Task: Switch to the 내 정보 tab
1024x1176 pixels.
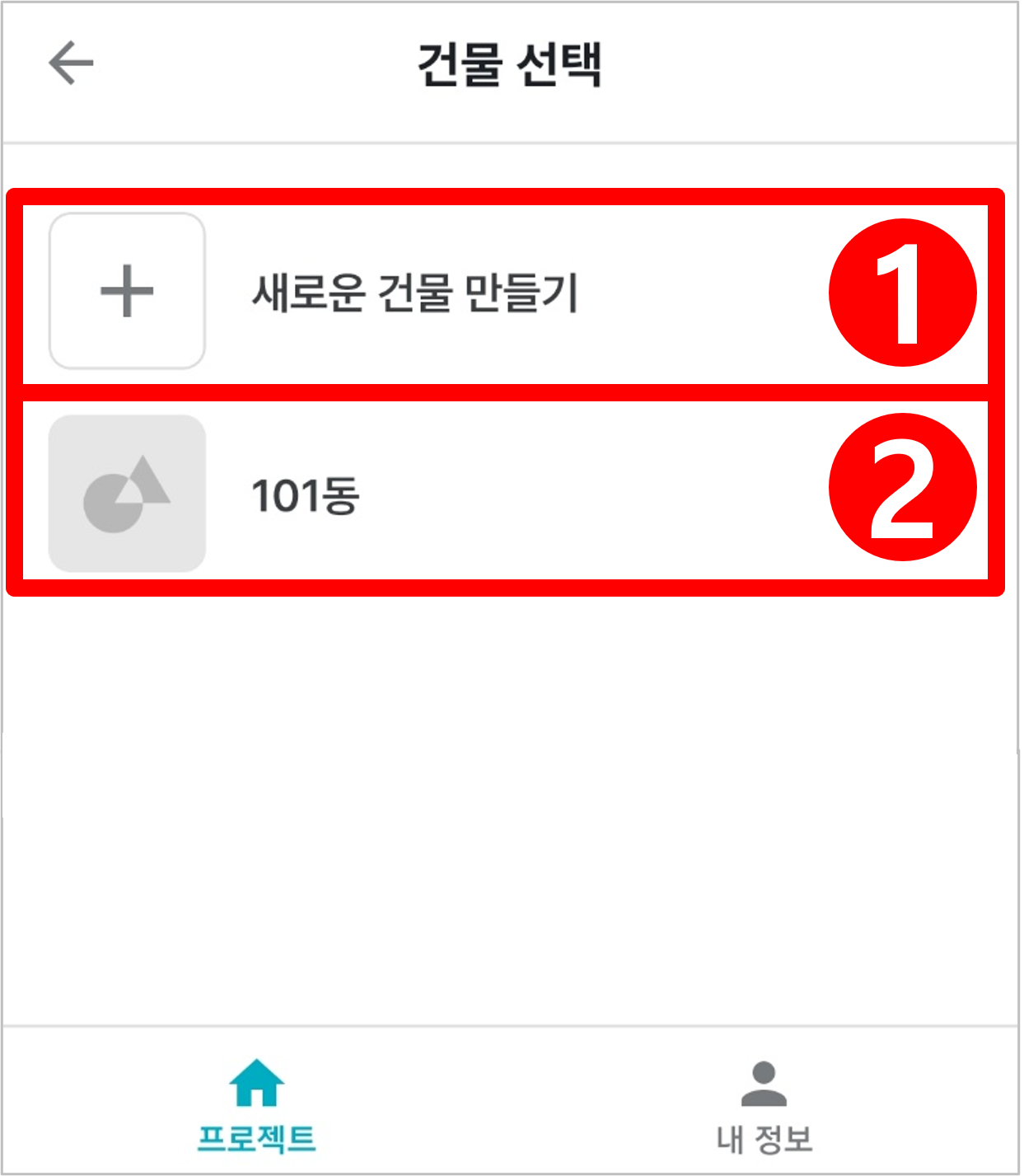Action: click(765, 1108)
